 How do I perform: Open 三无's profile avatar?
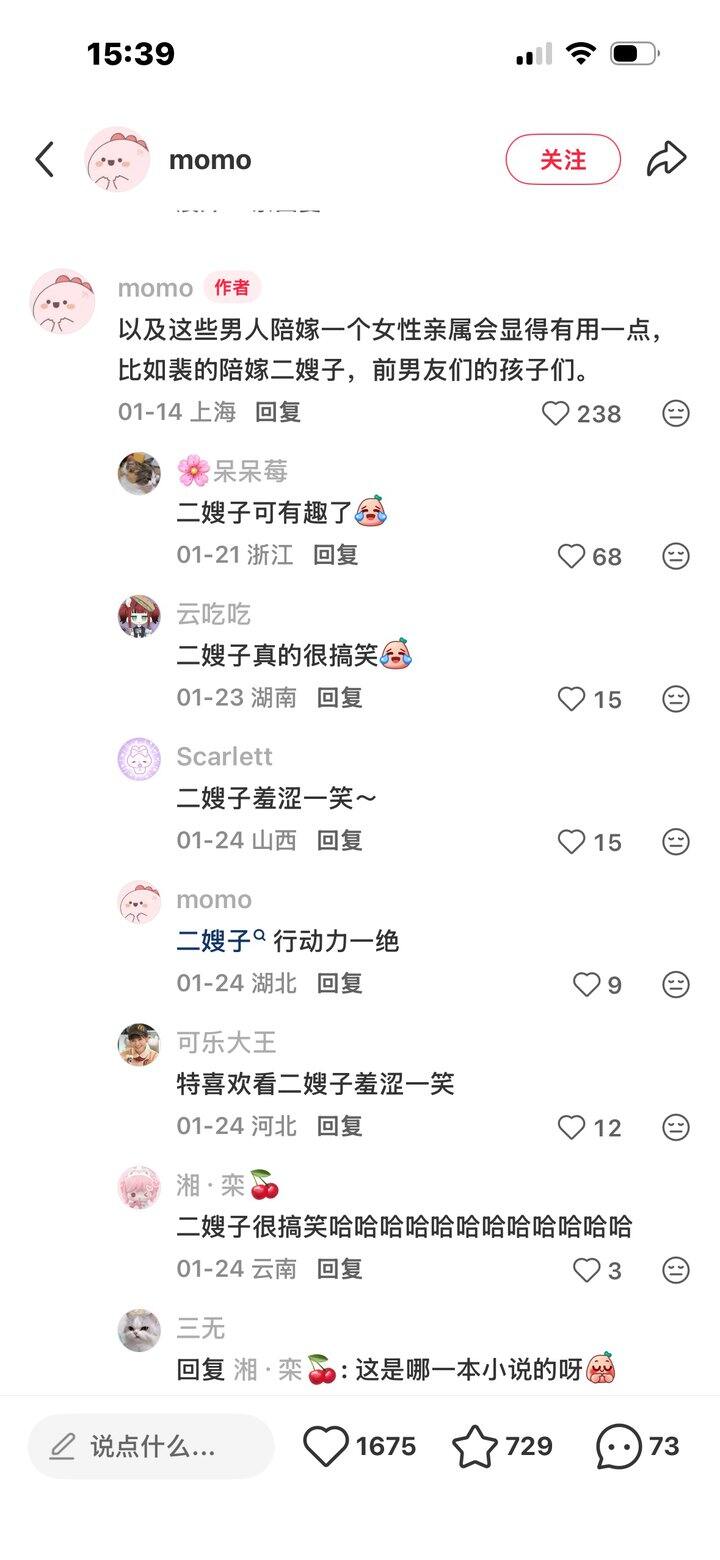click(x=139, y=1330)
